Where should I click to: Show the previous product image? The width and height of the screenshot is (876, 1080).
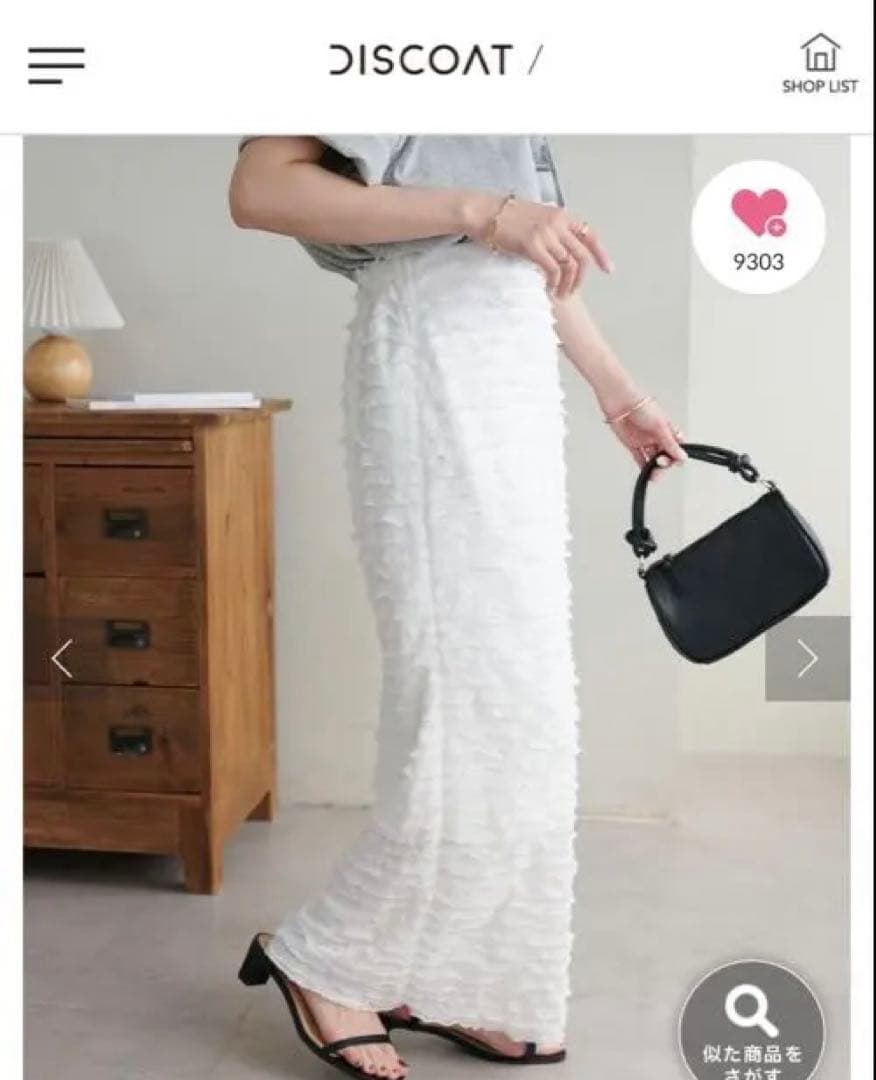pyautogui.click(x=62, y=658)
